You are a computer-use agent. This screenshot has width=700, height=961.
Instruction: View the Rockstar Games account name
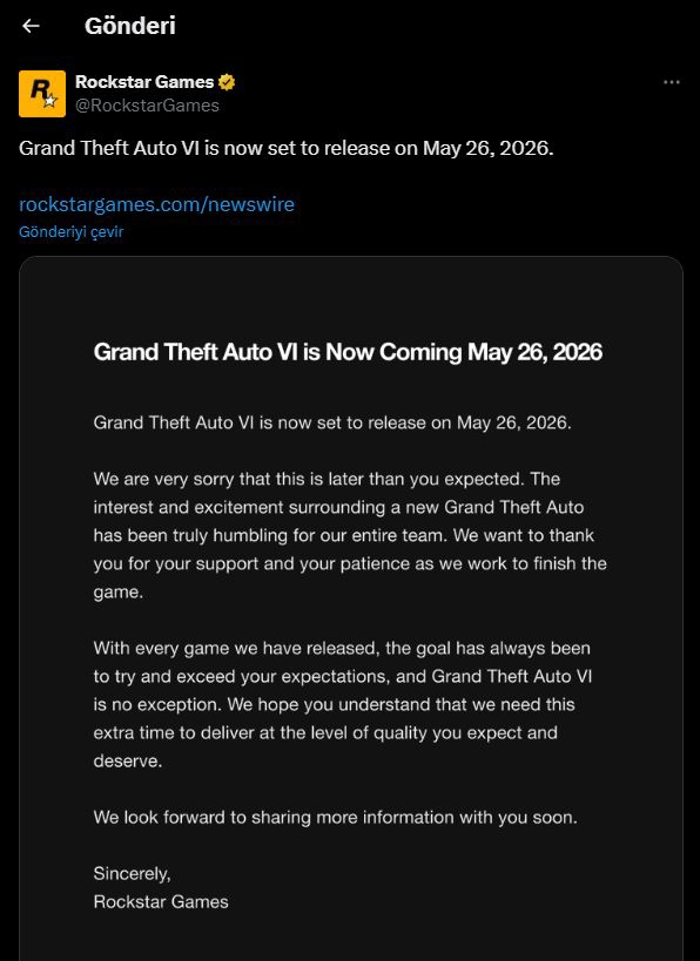click(144, 82)
